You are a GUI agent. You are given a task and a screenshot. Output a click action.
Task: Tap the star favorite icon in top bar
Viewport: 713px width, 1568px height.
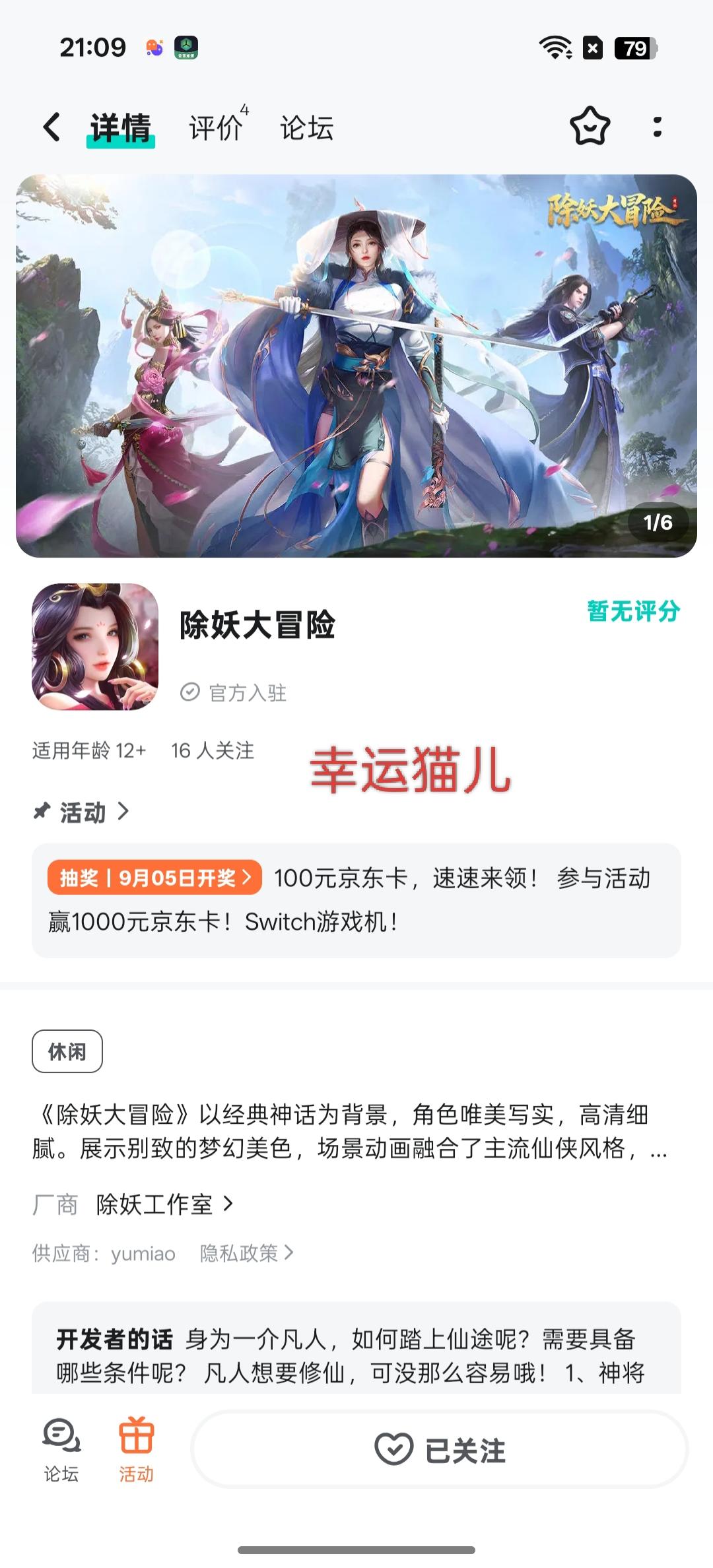click(590, 125)
